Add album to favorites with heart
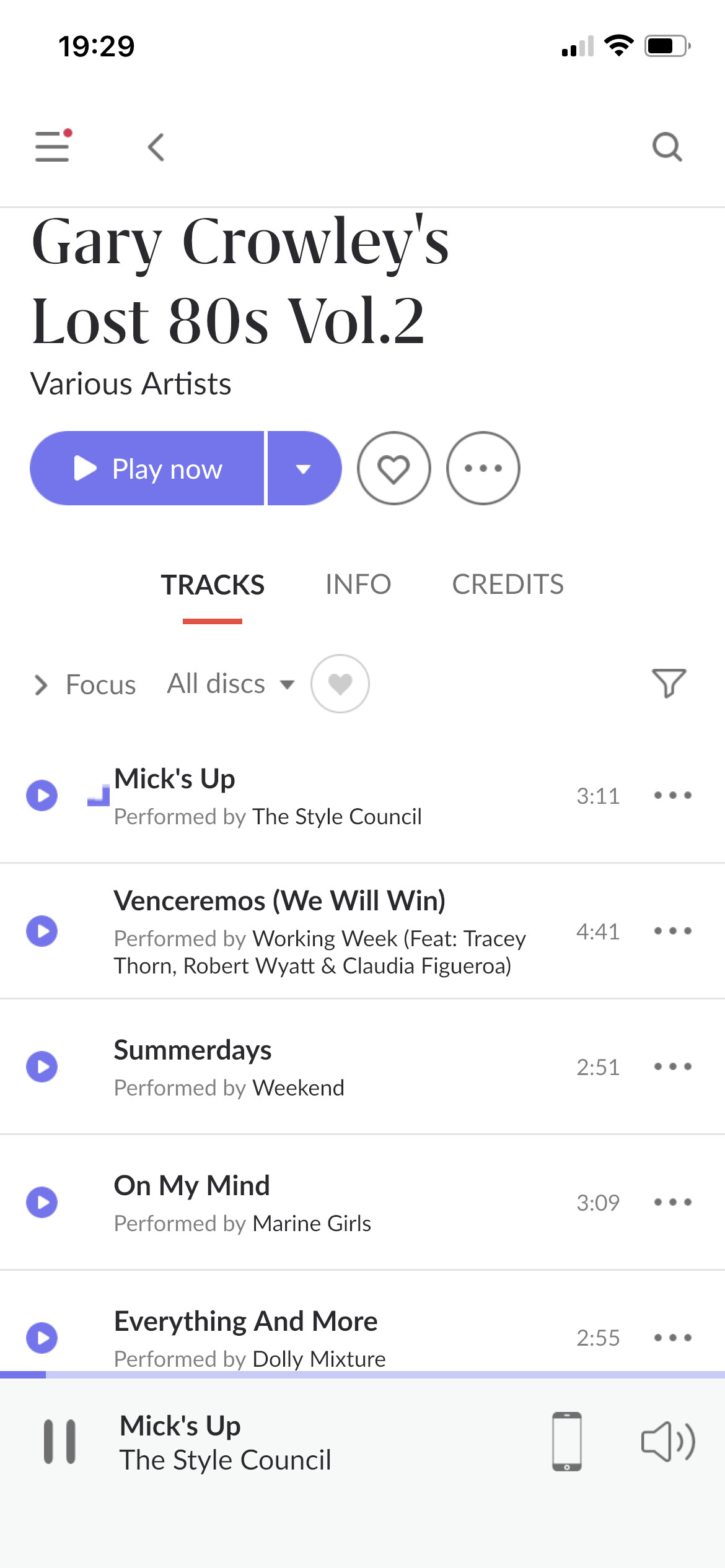The image size is (725, 1568). [x=394, y=468]
